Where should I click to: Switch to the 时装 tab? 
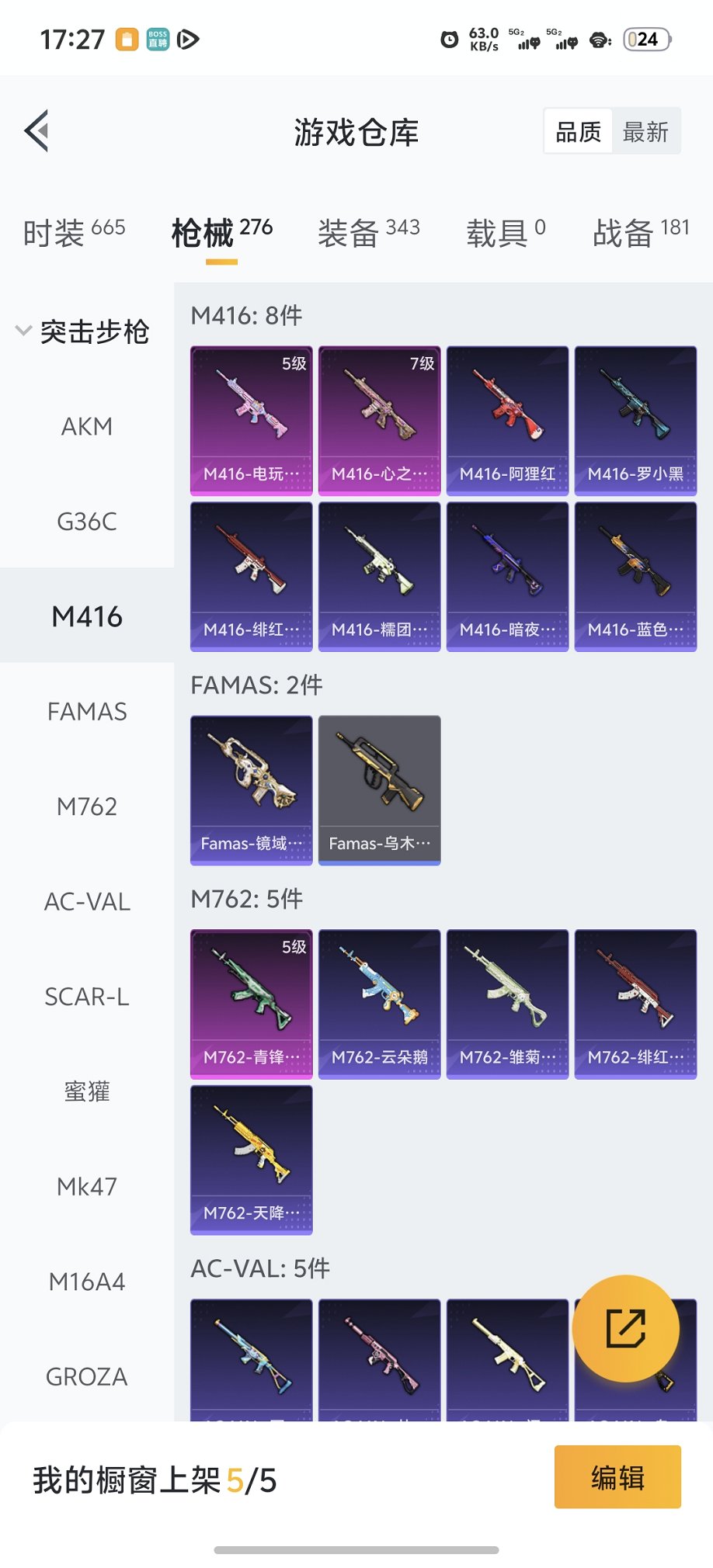coord(74,231)
